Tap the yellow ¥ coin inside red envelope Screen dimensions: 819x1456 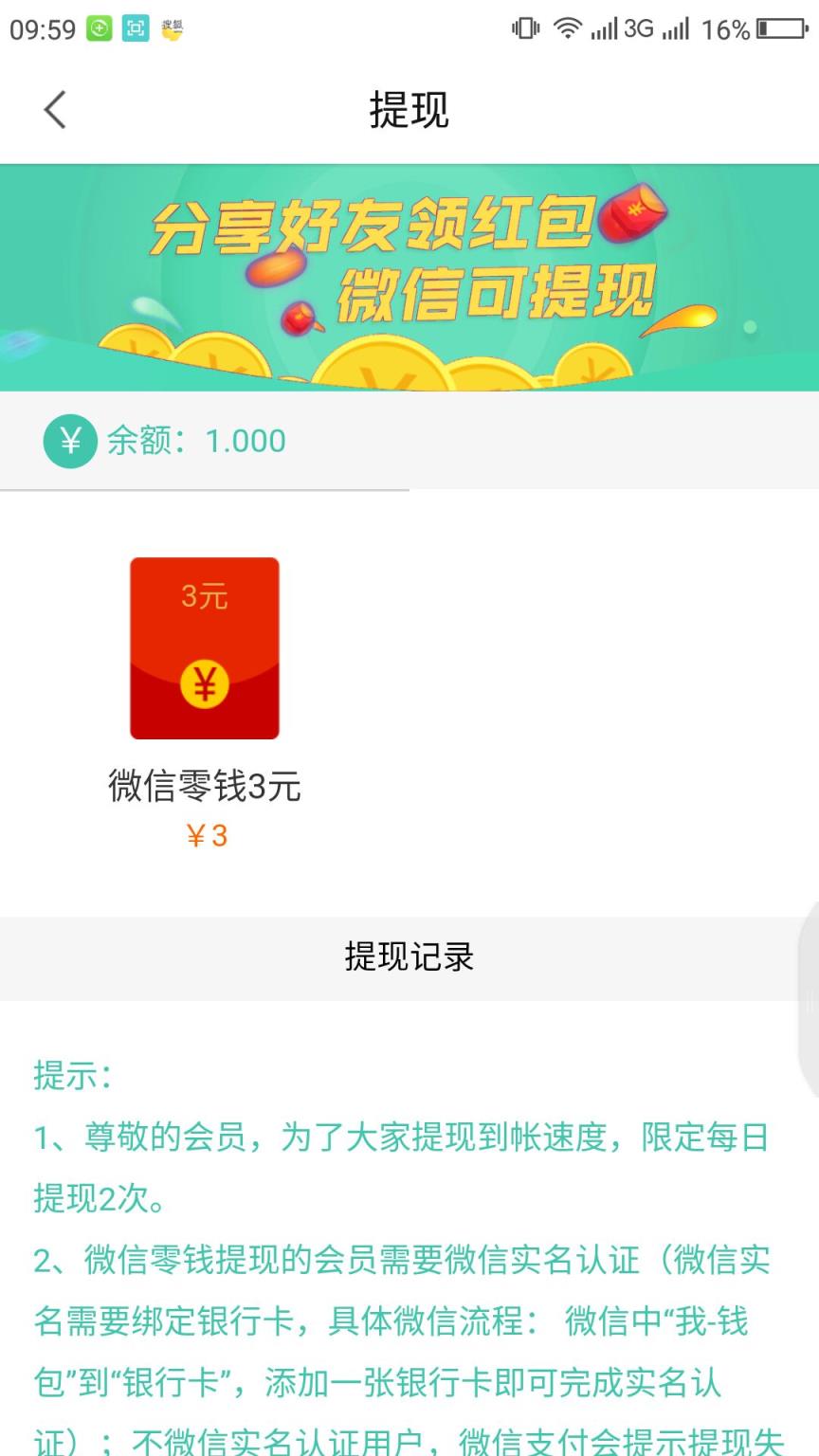(204, 684)
